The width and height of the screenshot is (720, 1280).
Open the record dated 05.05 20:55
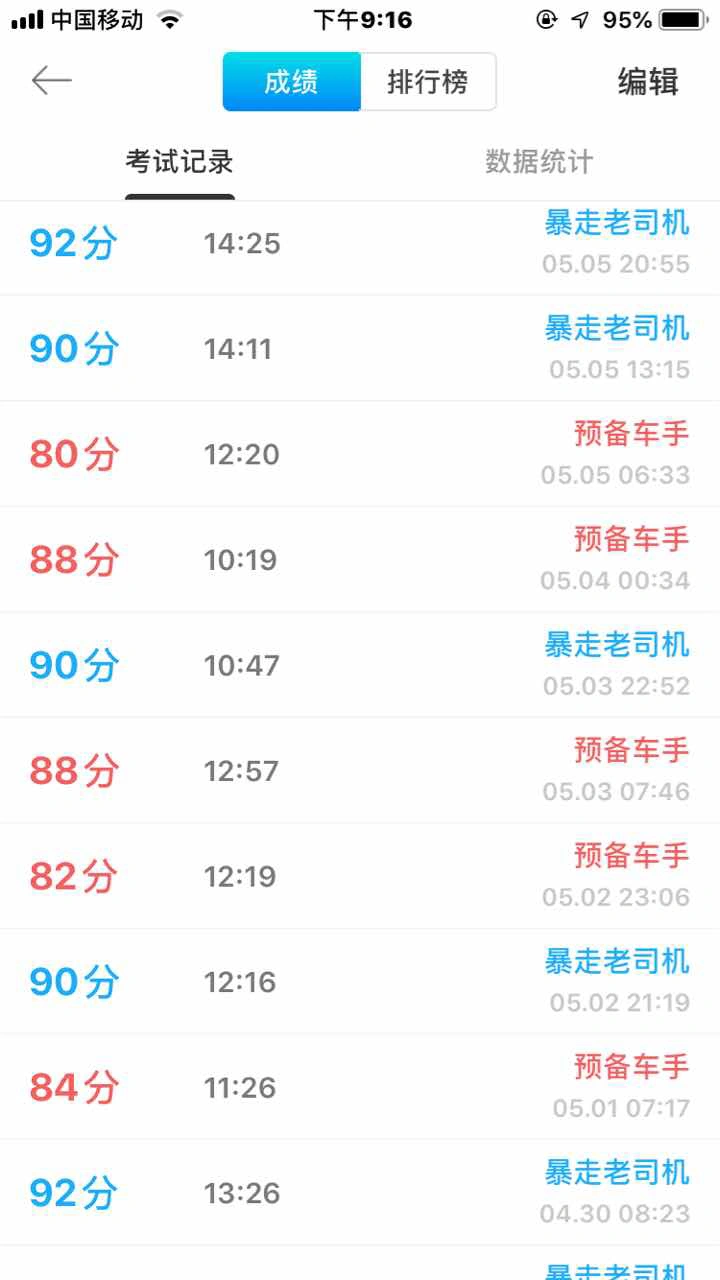360,243
